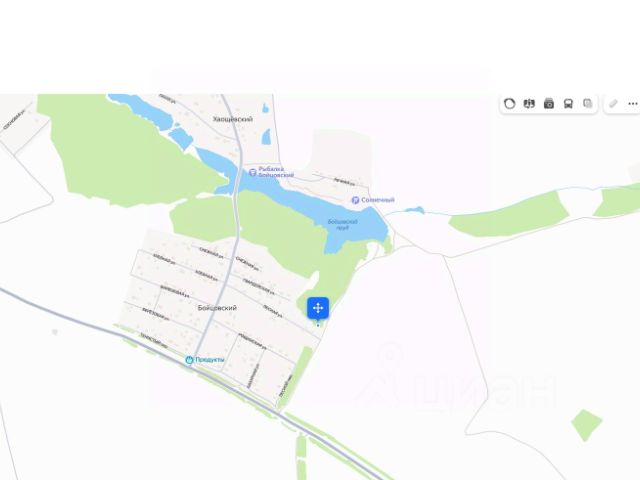
Task: Open the map type selector icon
Action: click(x=529, y=104)
